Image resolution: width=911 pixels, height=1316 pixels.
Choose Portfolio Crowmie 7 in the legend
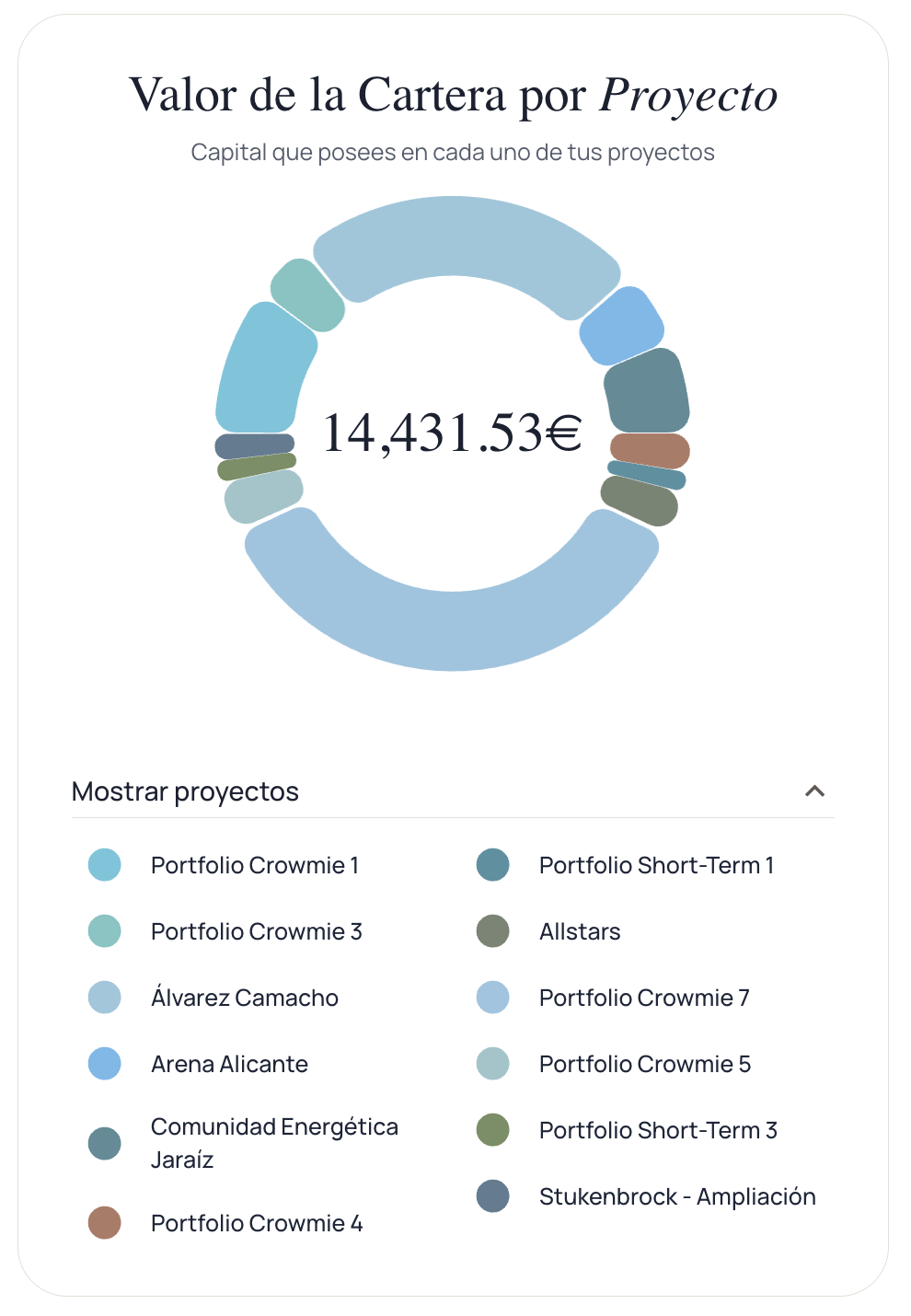click(x=613, y=998)
